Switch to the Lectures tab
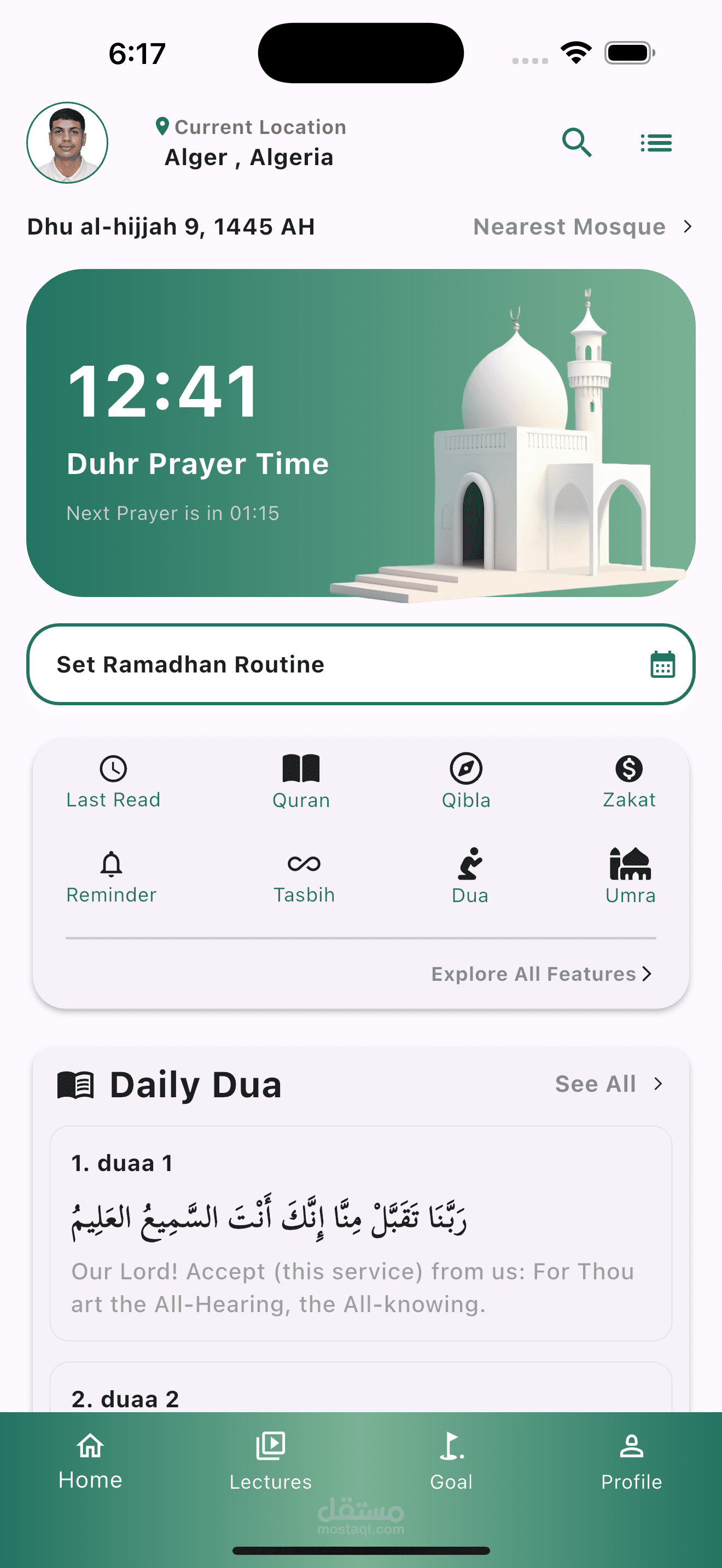This screenshot has width=722, height=1568. (x=270, y=1461)
